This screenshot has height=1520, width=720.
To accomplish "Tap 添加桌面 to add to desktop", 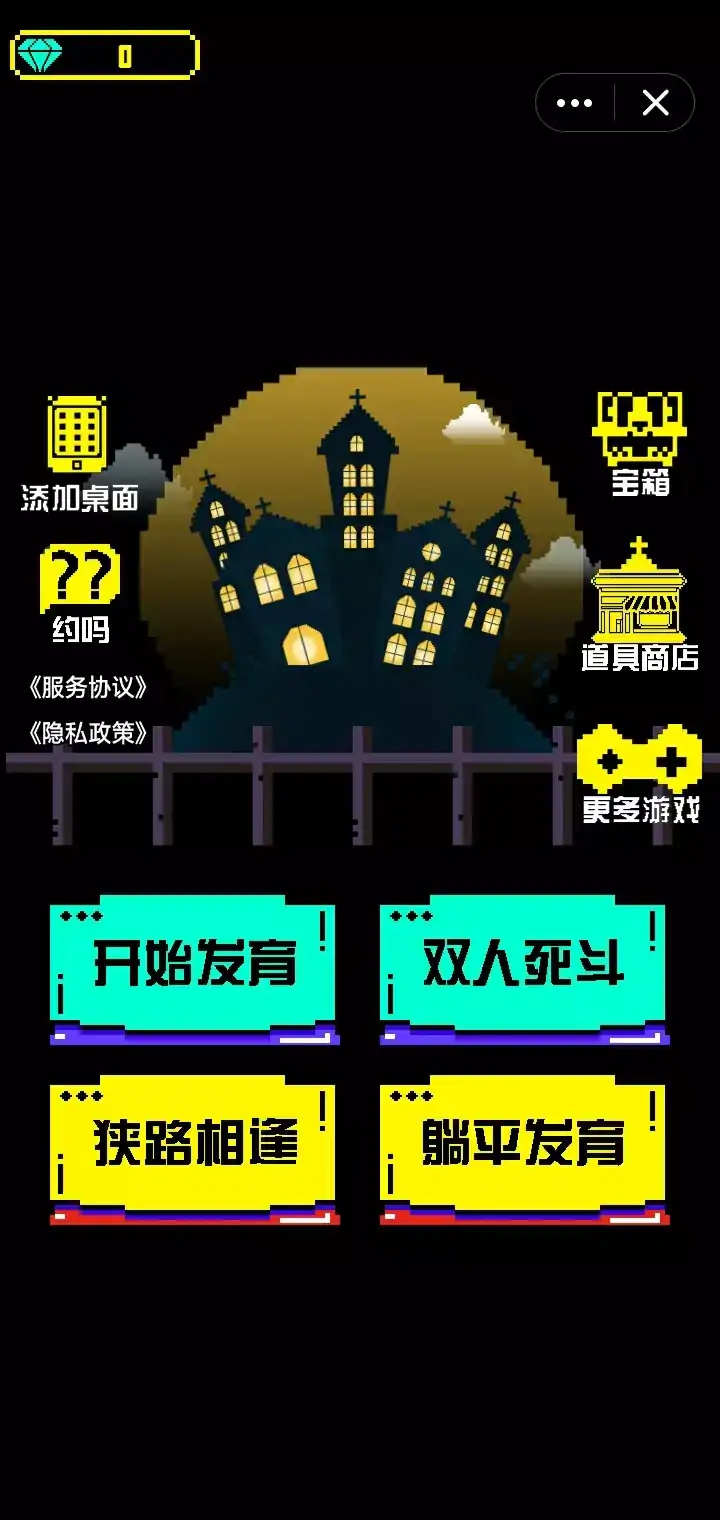I will 78,455.
